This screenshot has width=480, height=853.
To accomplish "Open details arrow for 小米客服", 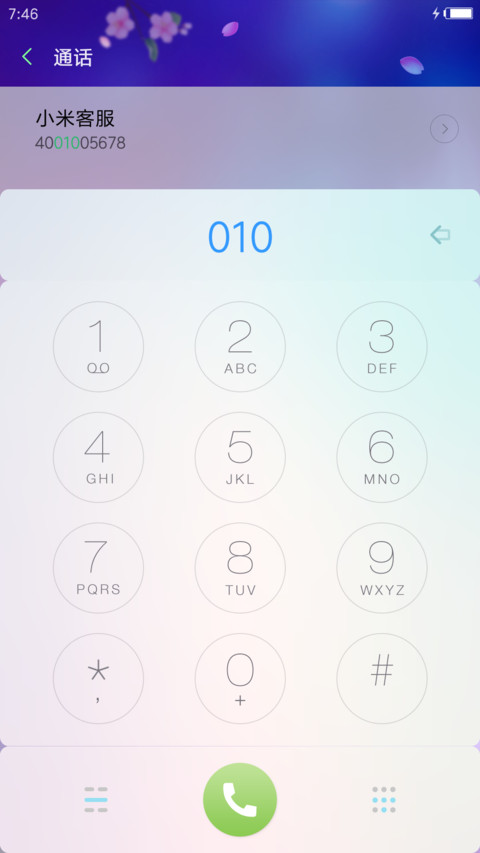I will pos(444,129).
